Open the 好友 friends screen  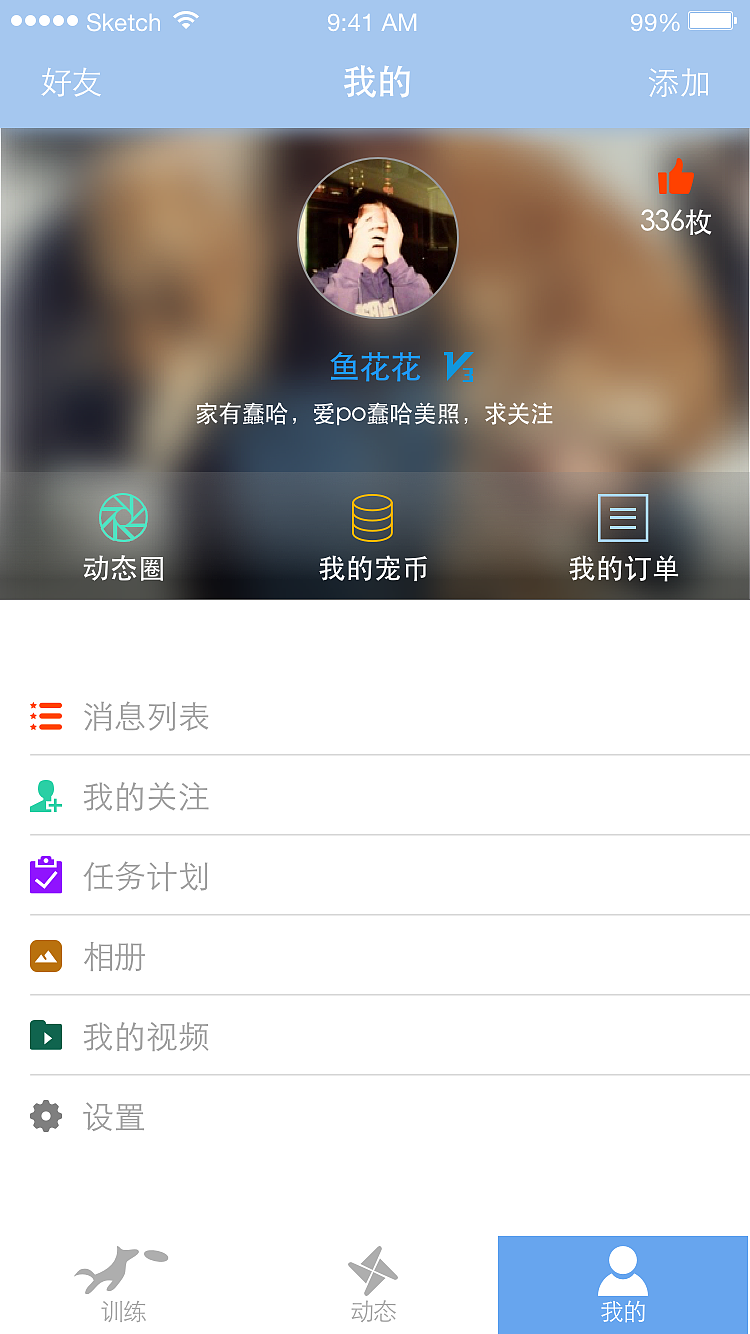pyautogui.click(x=70, y=83)
